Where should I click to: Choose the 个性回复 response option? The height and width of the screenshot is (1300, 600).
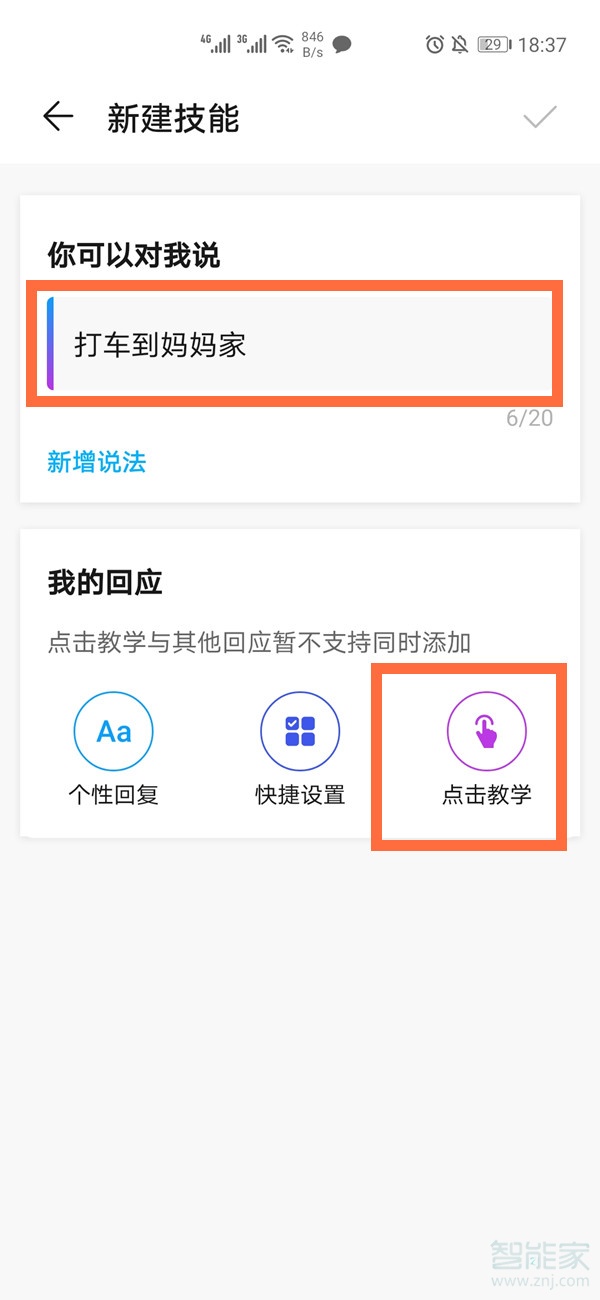click(113, 750)
